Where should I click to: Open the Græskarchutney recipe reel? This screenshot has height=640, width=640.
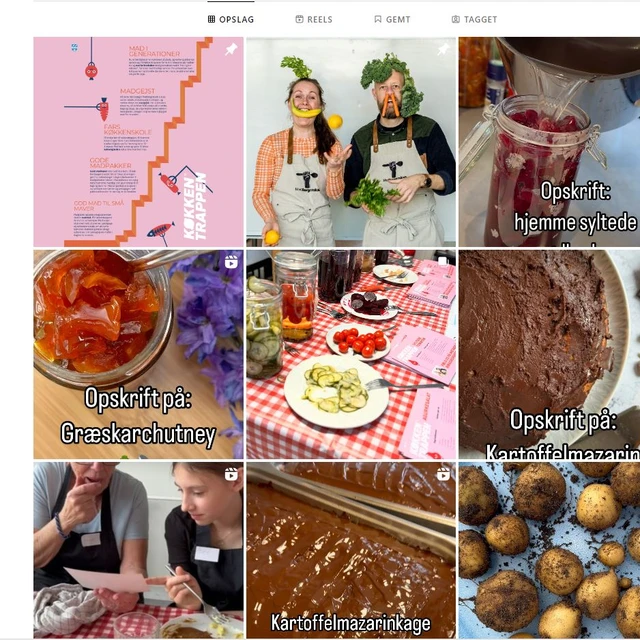tap(138, 355)
